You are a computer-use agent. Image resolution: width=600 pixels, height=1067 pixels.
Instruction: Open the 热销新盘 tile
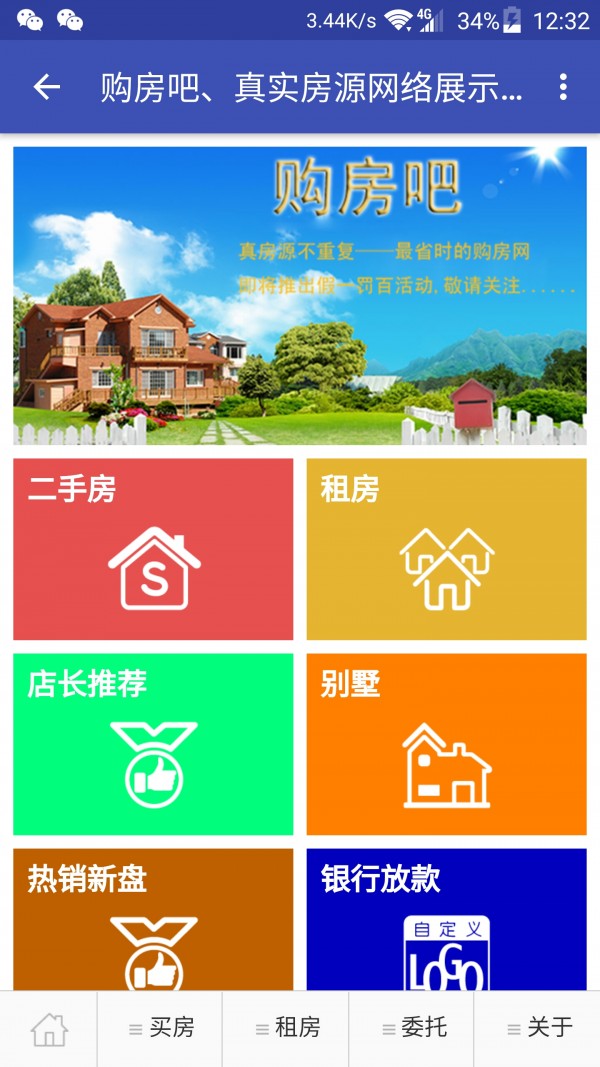(153, 920)
